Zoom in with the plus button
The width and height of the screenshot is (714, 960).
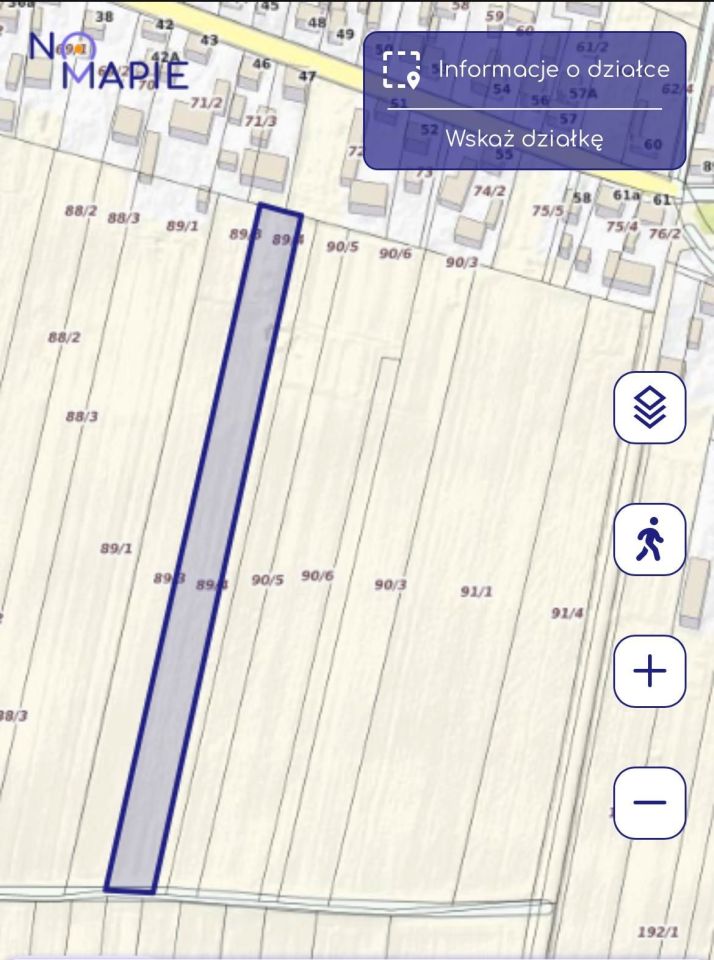click(x=650, y=671)
